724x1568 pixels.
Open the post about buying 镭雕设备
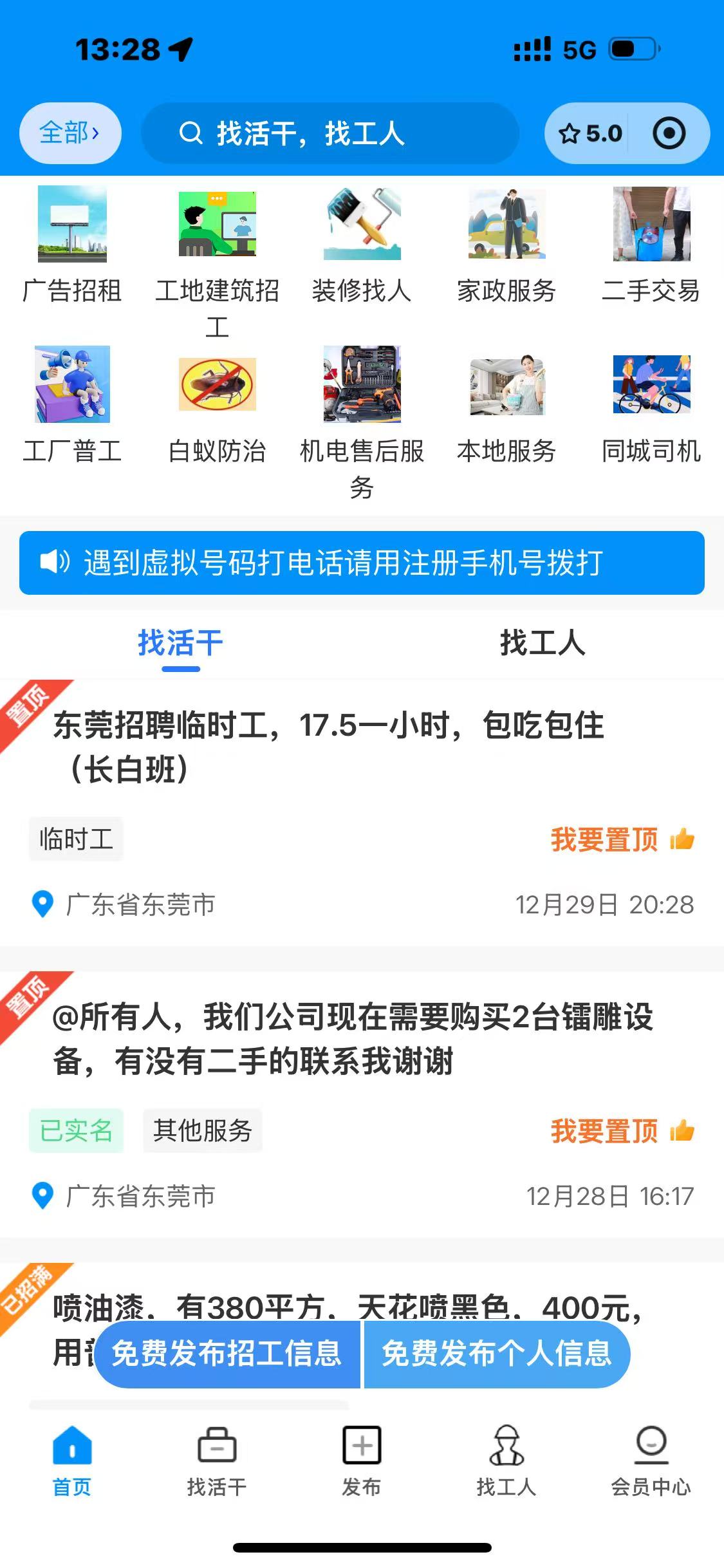pos(353,1038)
